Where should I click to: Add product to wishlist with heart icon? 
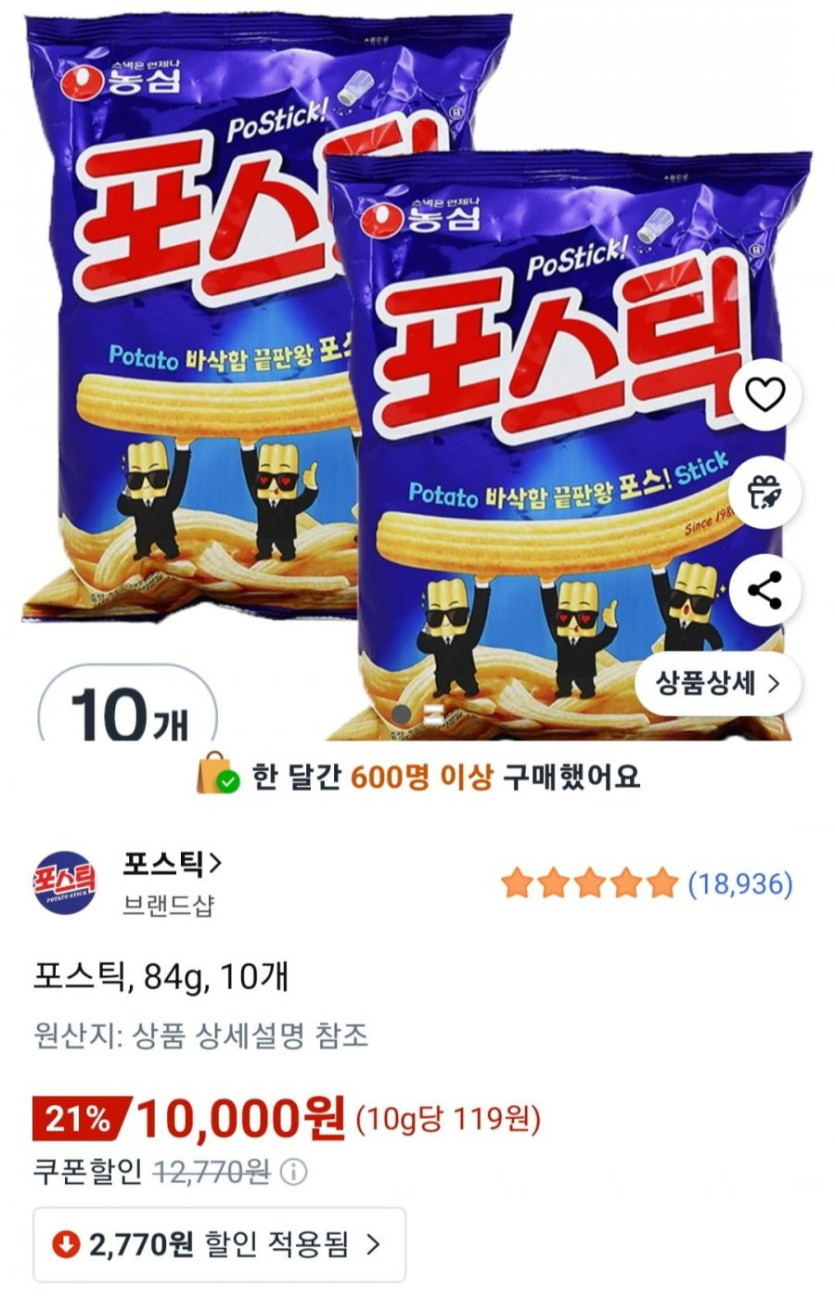tap(765, 396)
